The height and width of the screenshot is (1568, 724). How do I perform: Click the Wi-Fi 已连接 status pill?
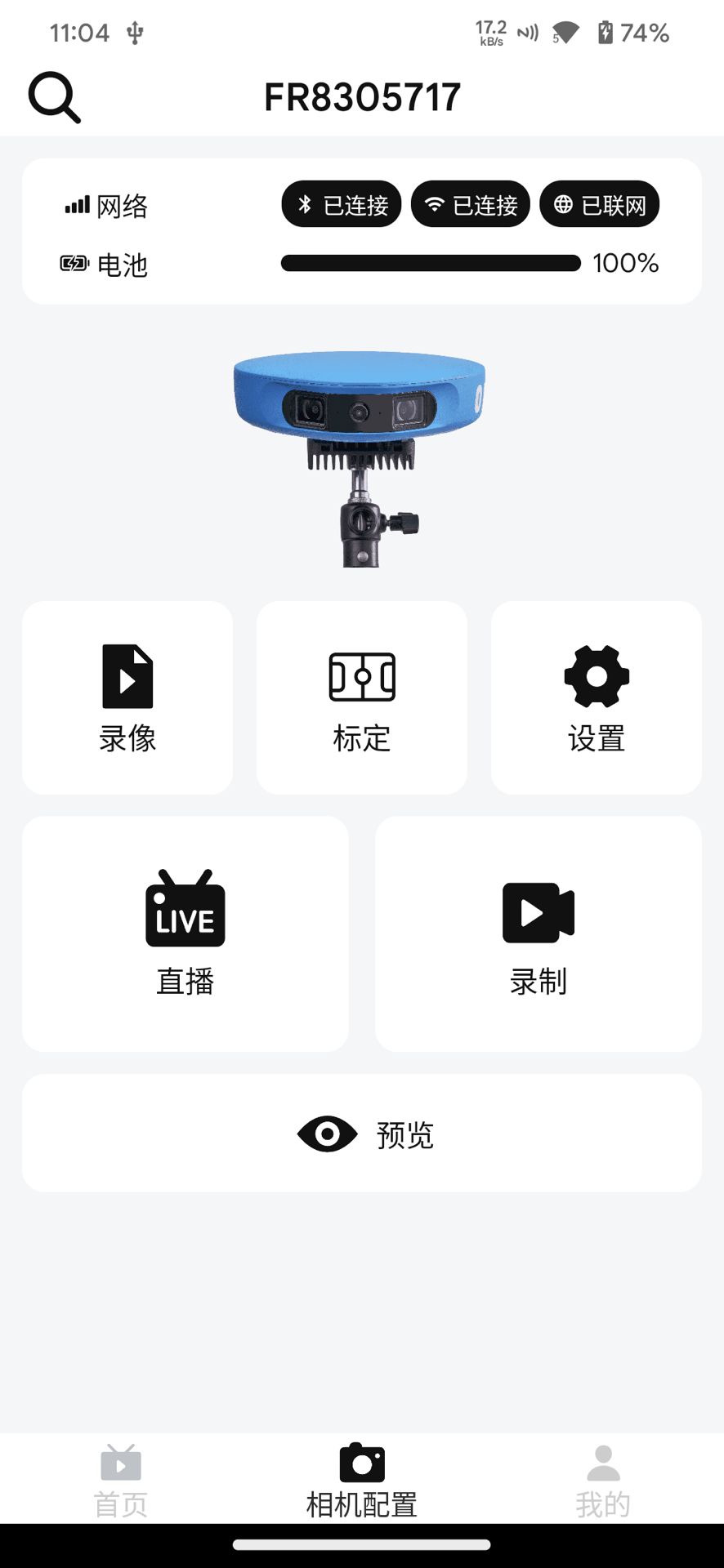point(470,204)
